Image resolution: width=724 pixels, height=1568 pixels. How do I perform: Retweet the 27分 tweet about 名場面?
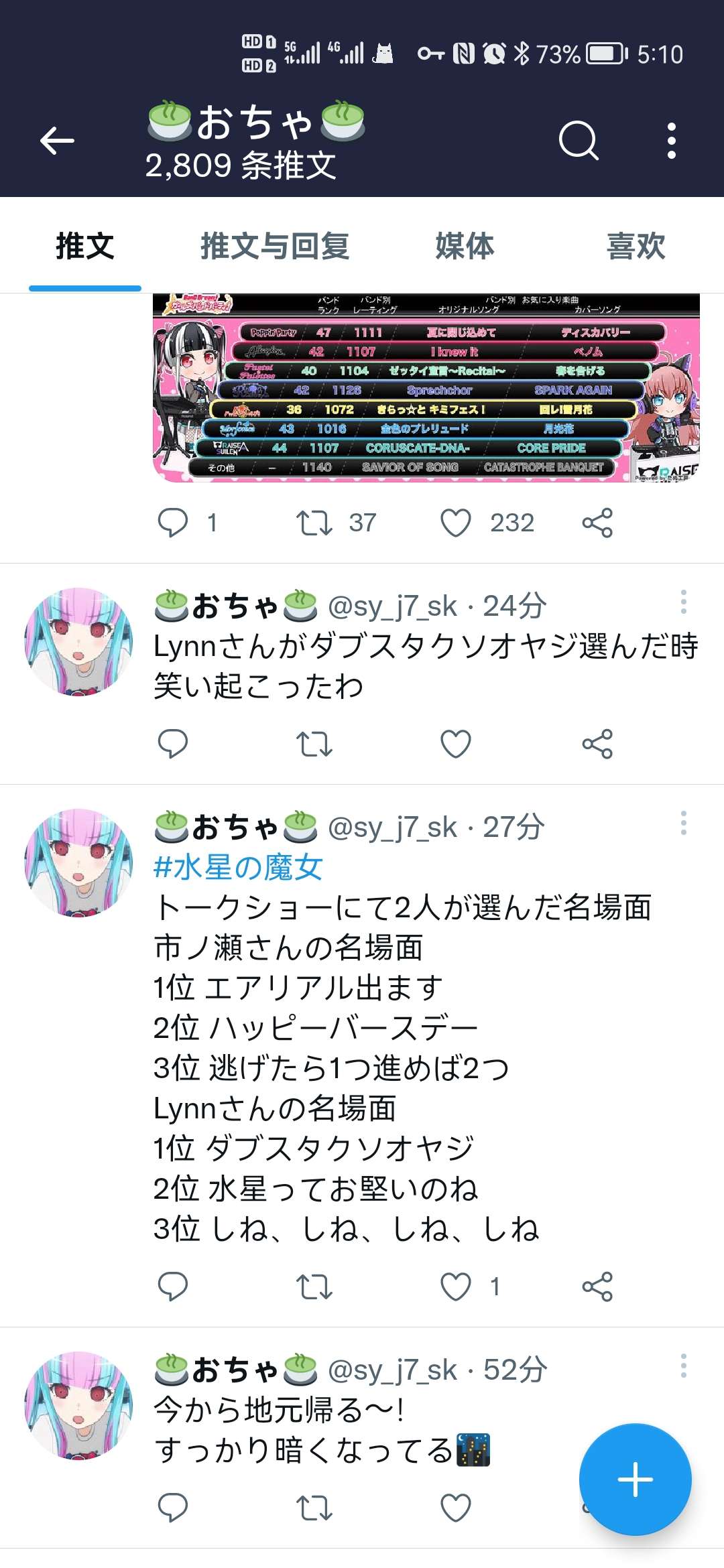pyautogui.click(x=314, y=1287)
